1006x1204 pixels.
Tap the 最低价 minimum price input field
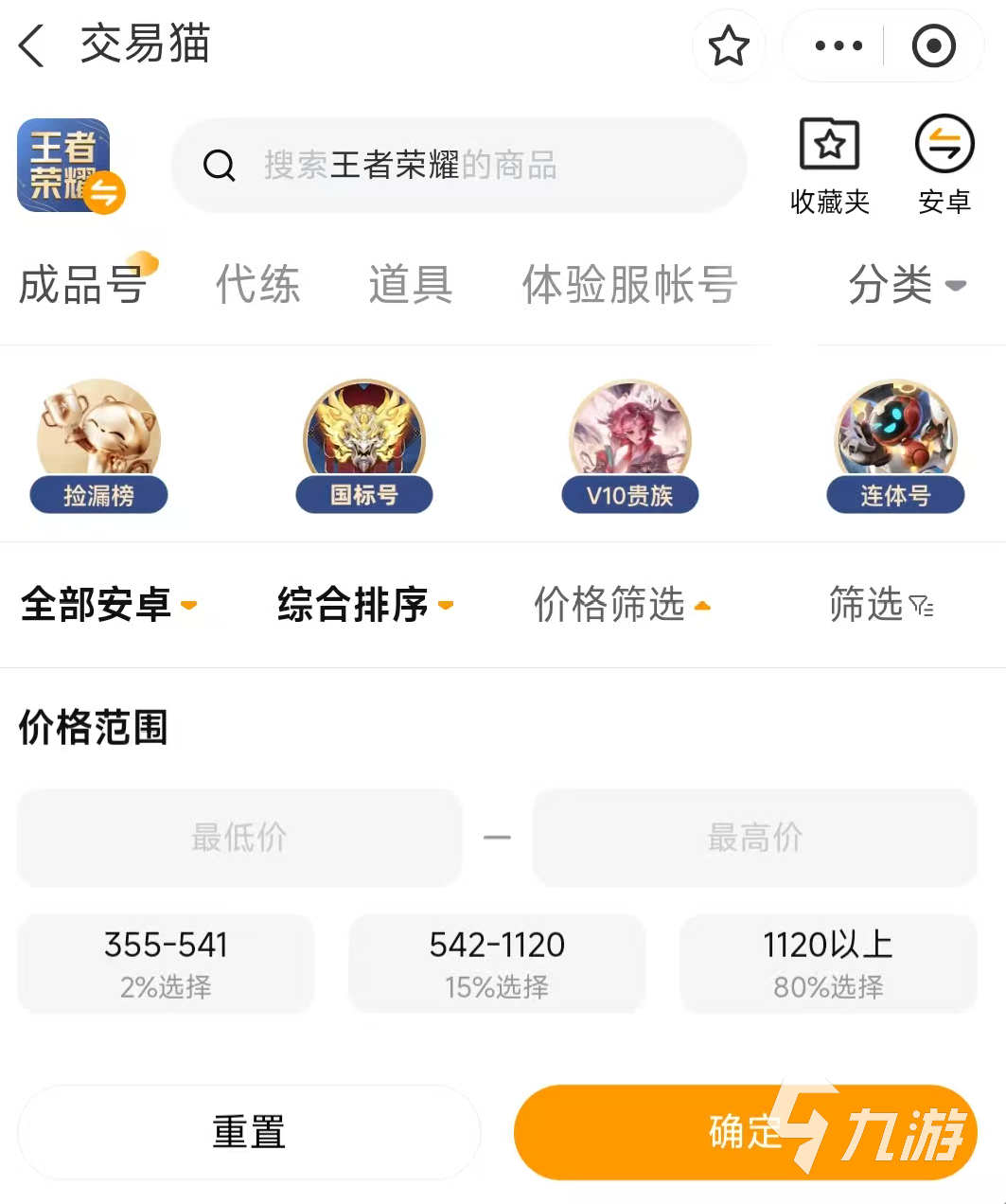pos(238,838)
